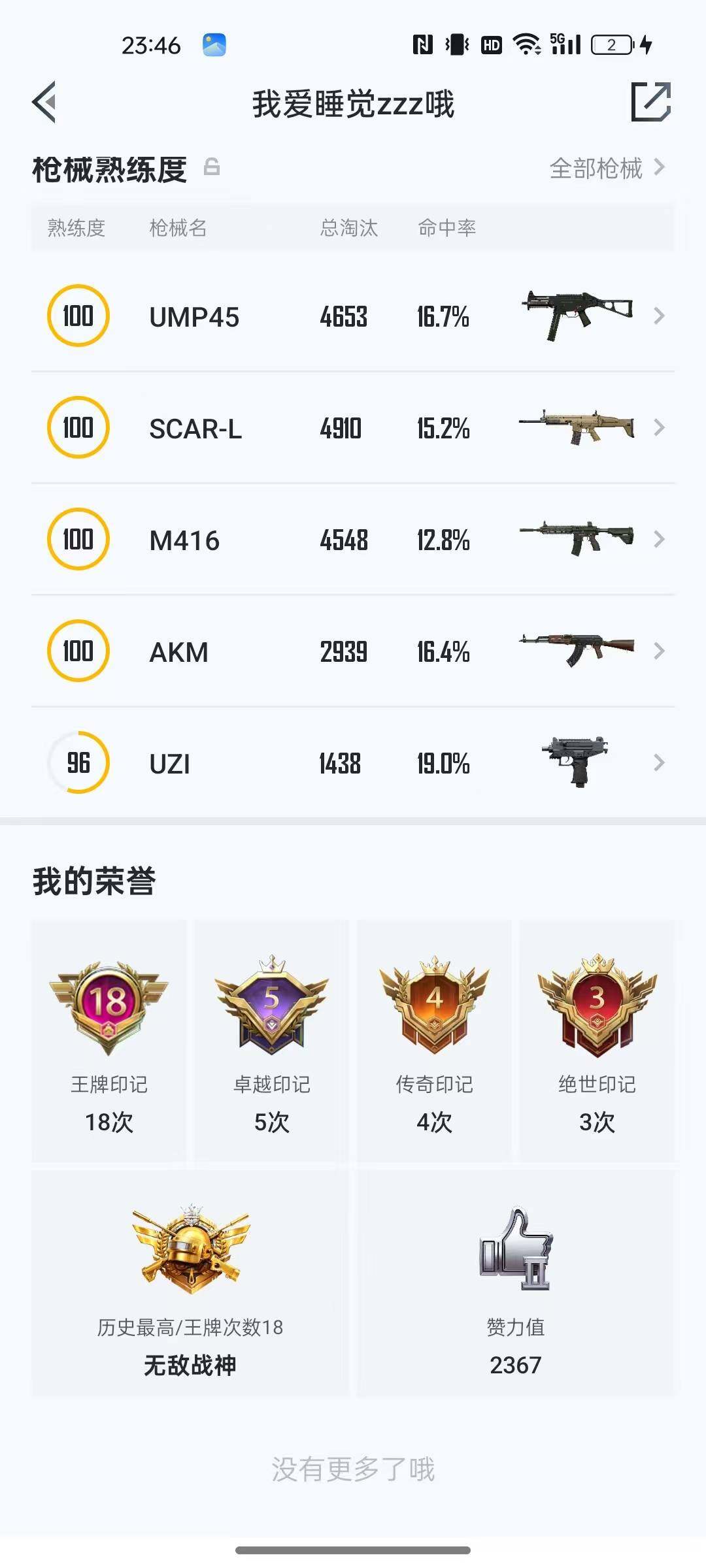
Task: Tap the UZI weapon image
Action: 575,762
